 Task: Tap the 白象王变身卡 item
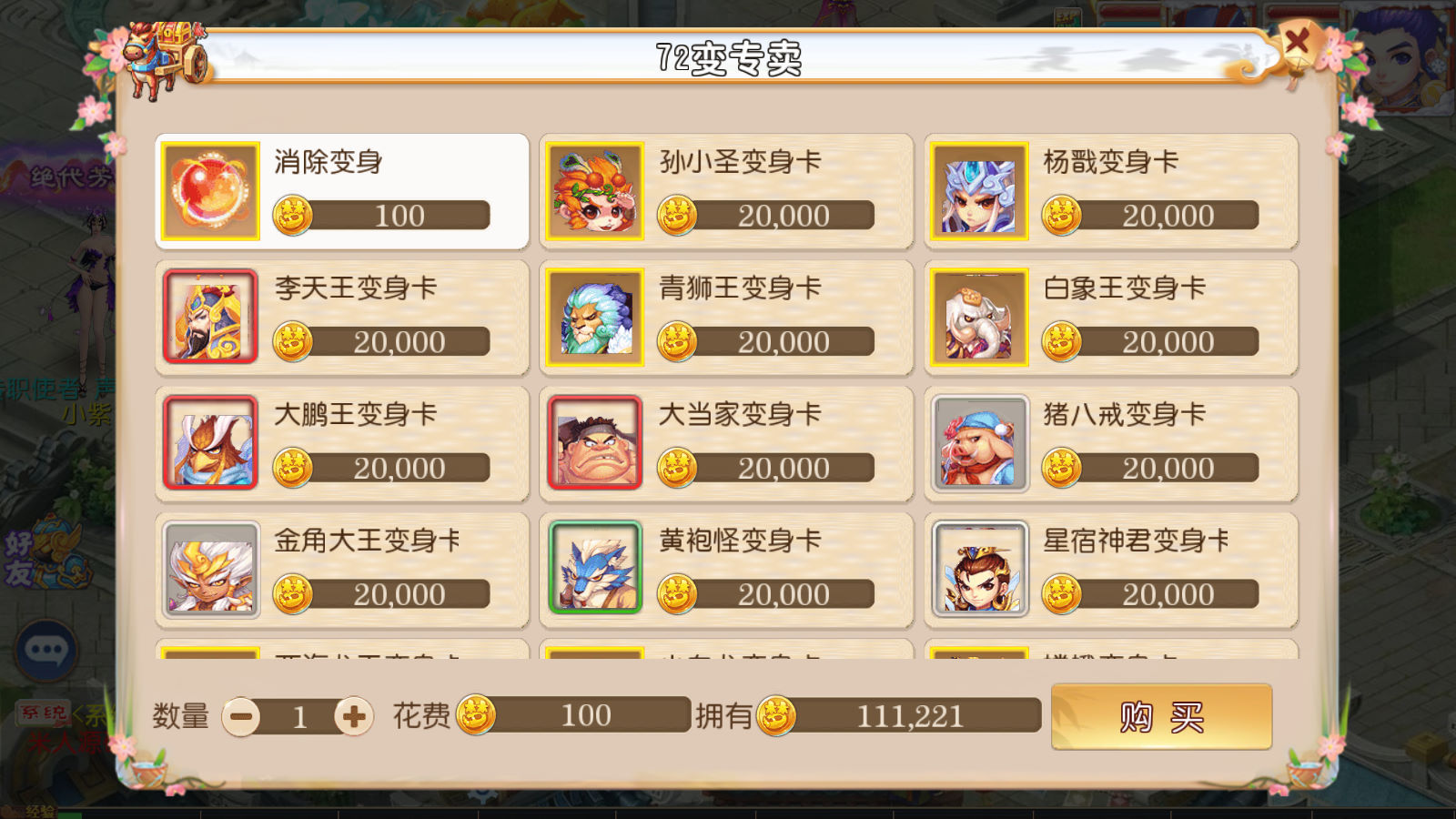point(1110,318)
